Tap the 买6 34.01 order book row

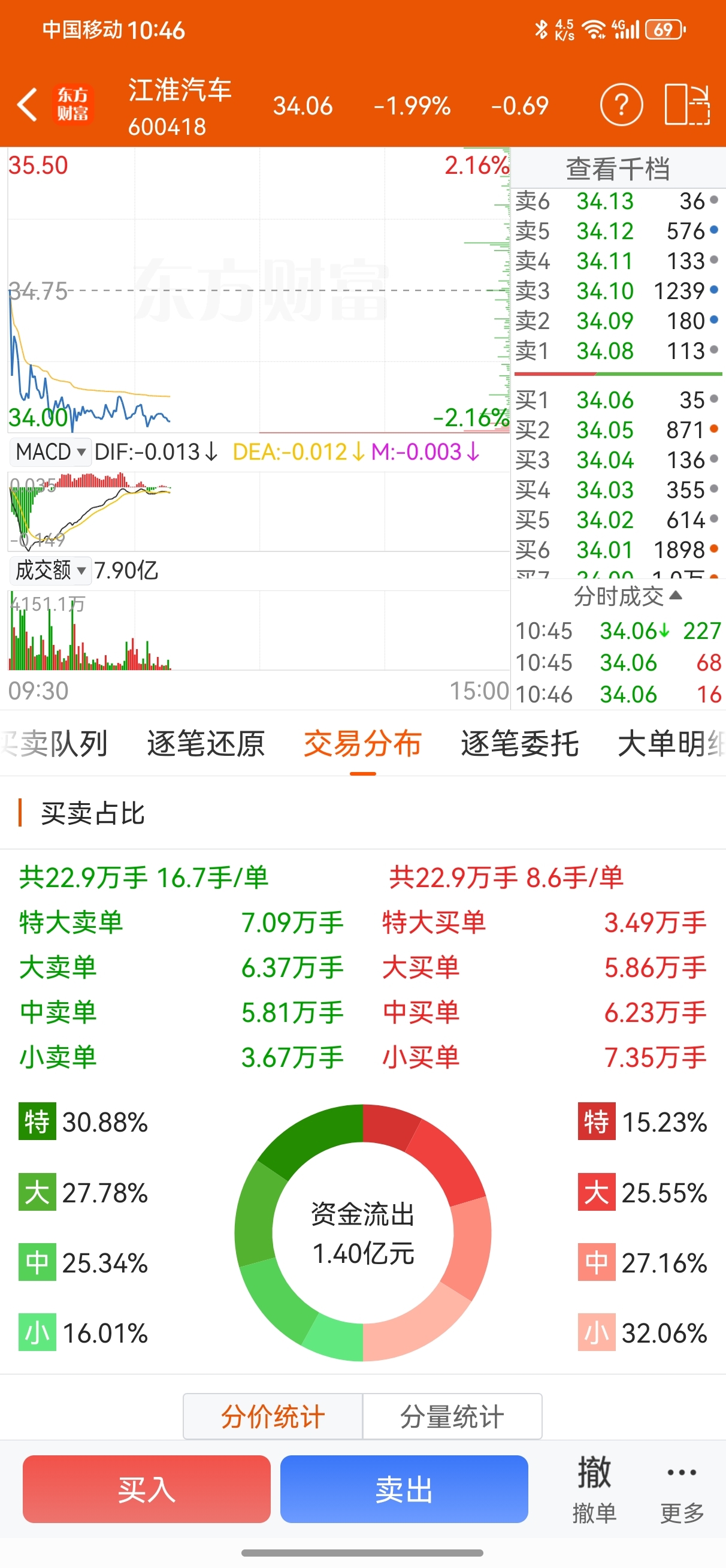click(618, 550)
